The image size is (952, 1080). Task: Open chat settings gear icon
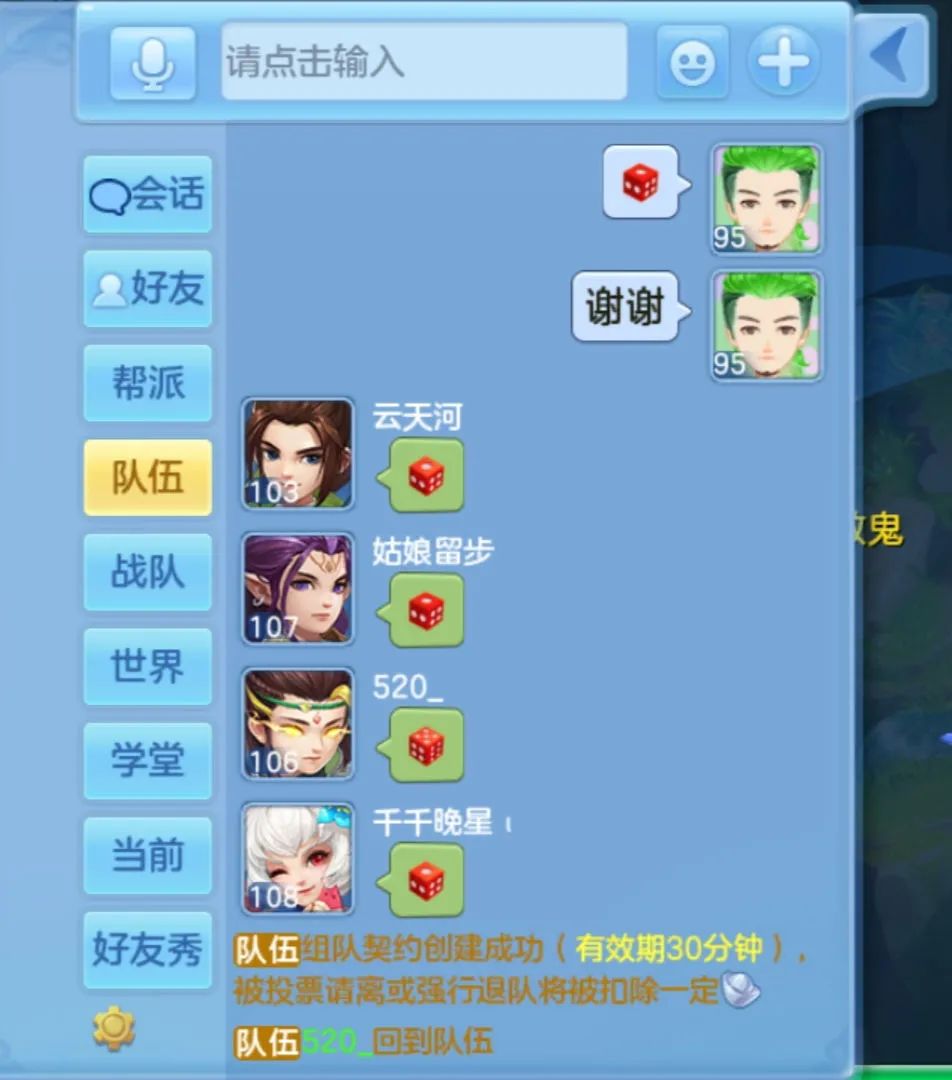pos(114,1027)
